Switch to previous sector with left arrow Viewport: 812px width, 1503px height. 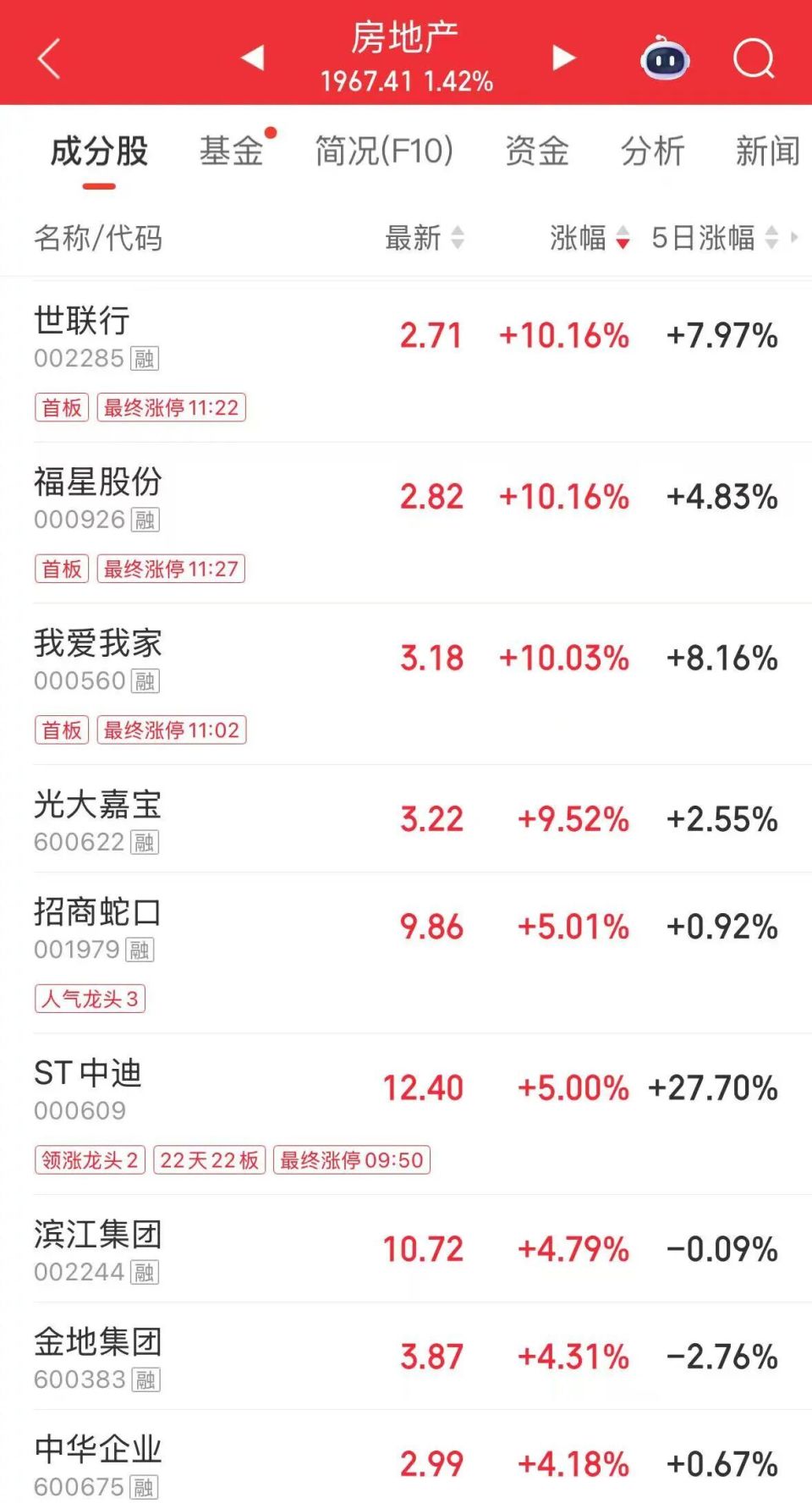(251, 58)
